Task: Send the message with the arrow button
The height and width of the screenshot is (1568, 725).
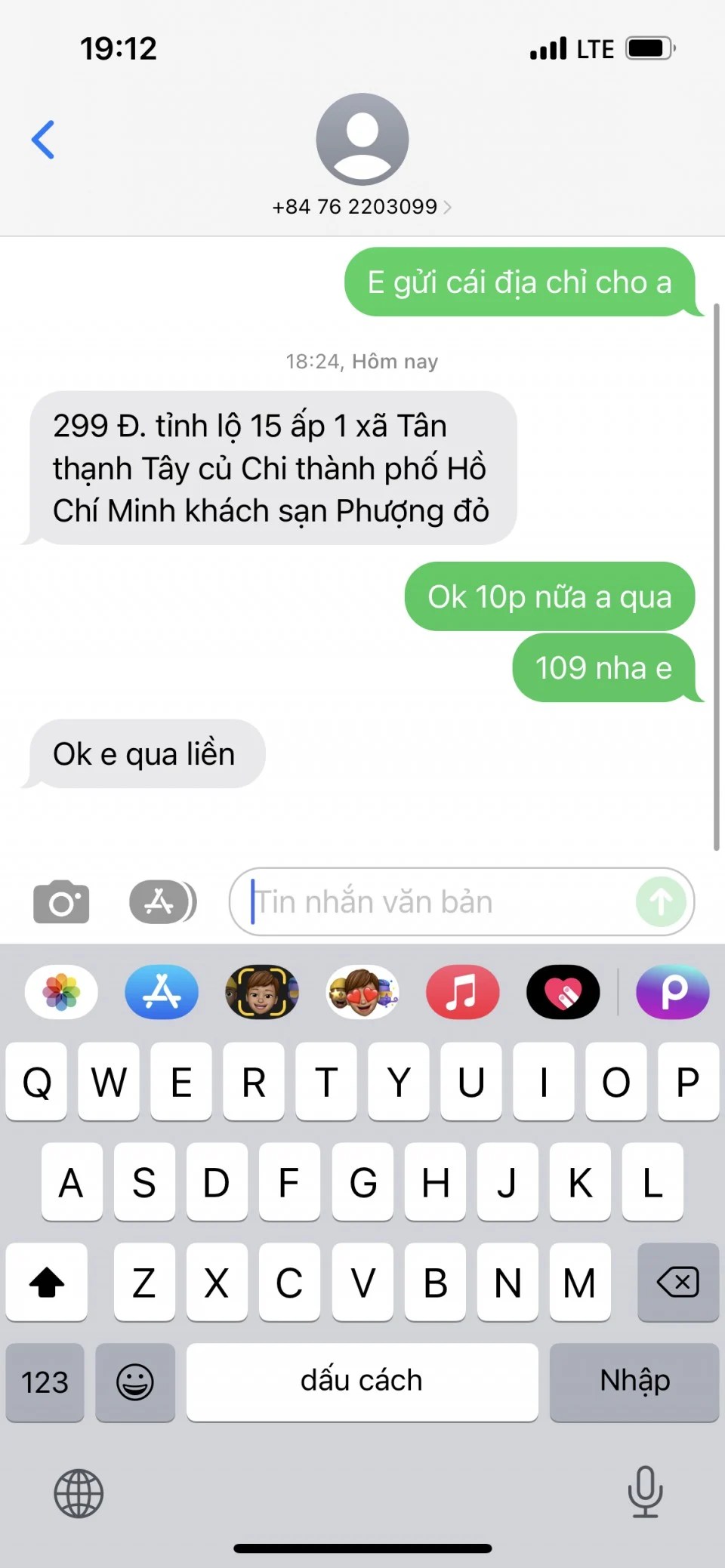Action: tap(660, 901)
